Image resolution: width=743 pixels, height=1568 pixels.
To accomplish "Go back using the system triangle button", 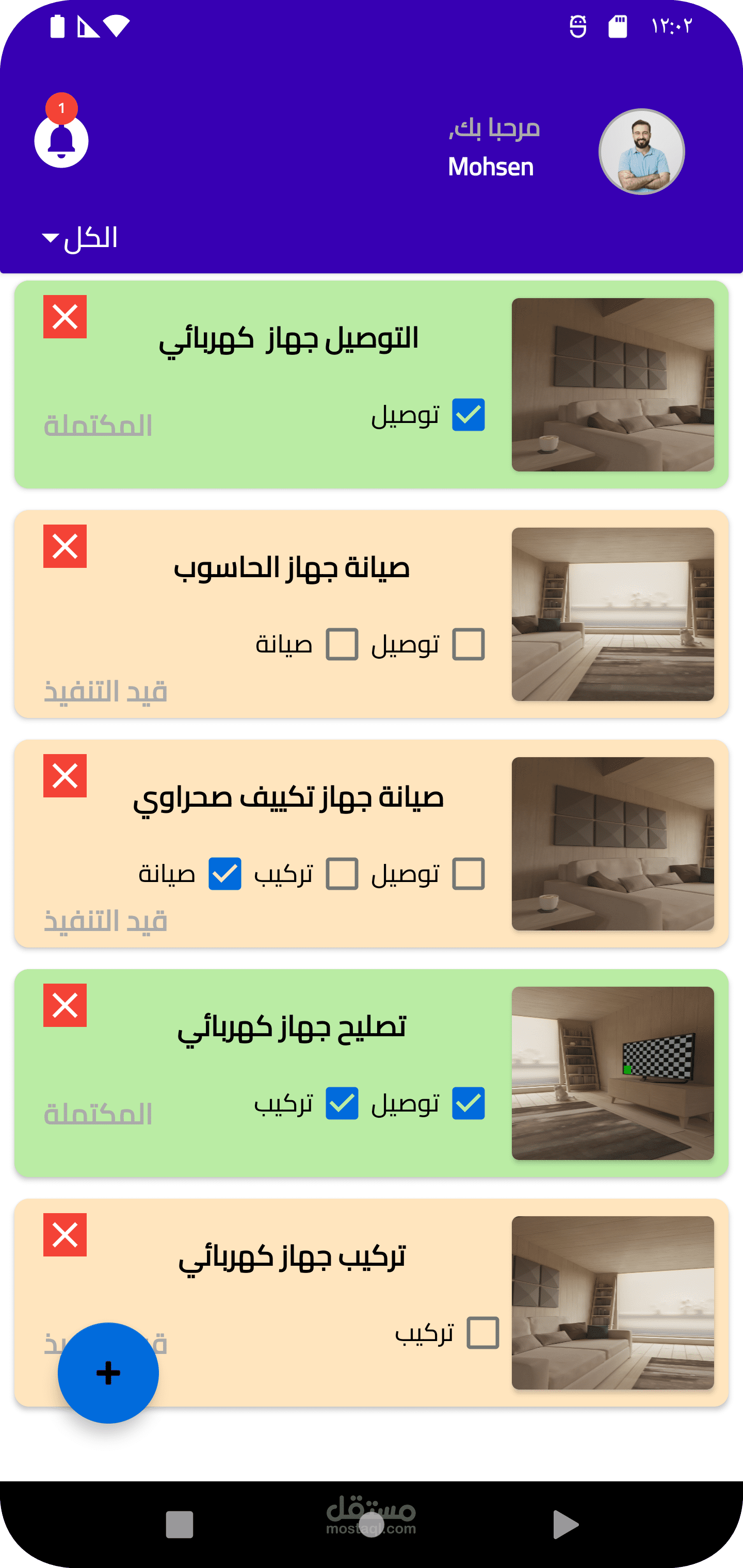I will click(x=565, y=1525).
